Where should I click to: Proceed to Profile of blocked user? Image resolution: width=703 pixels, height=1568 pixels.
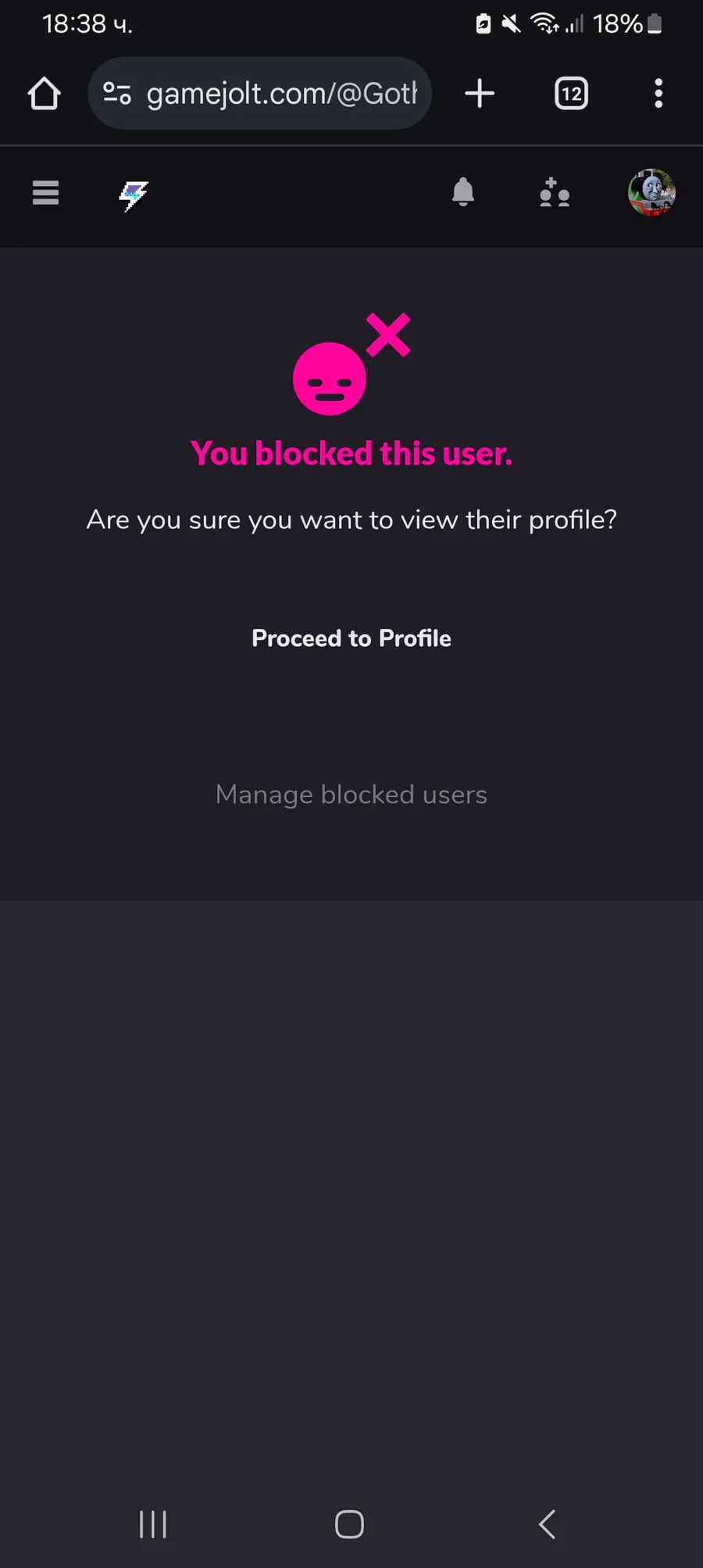click(351, 638)
